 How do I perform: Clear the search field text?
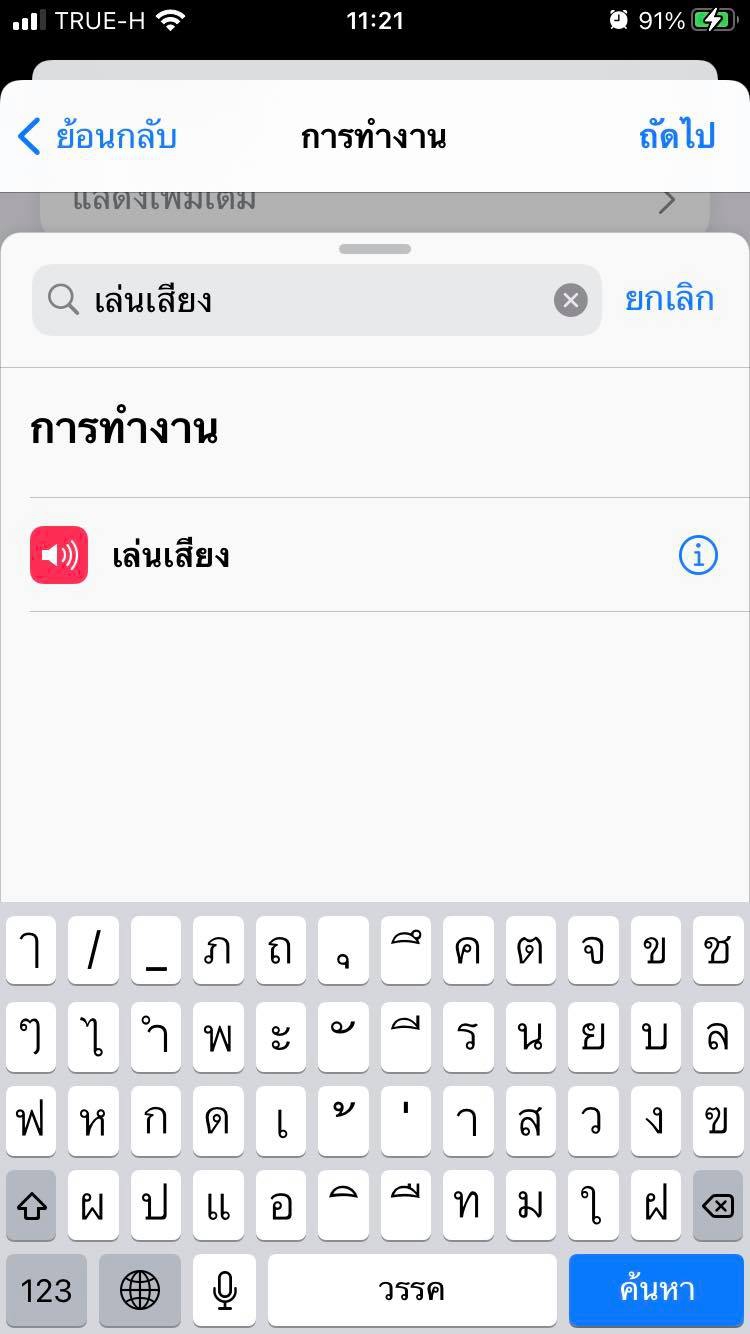tap(571, 300)
